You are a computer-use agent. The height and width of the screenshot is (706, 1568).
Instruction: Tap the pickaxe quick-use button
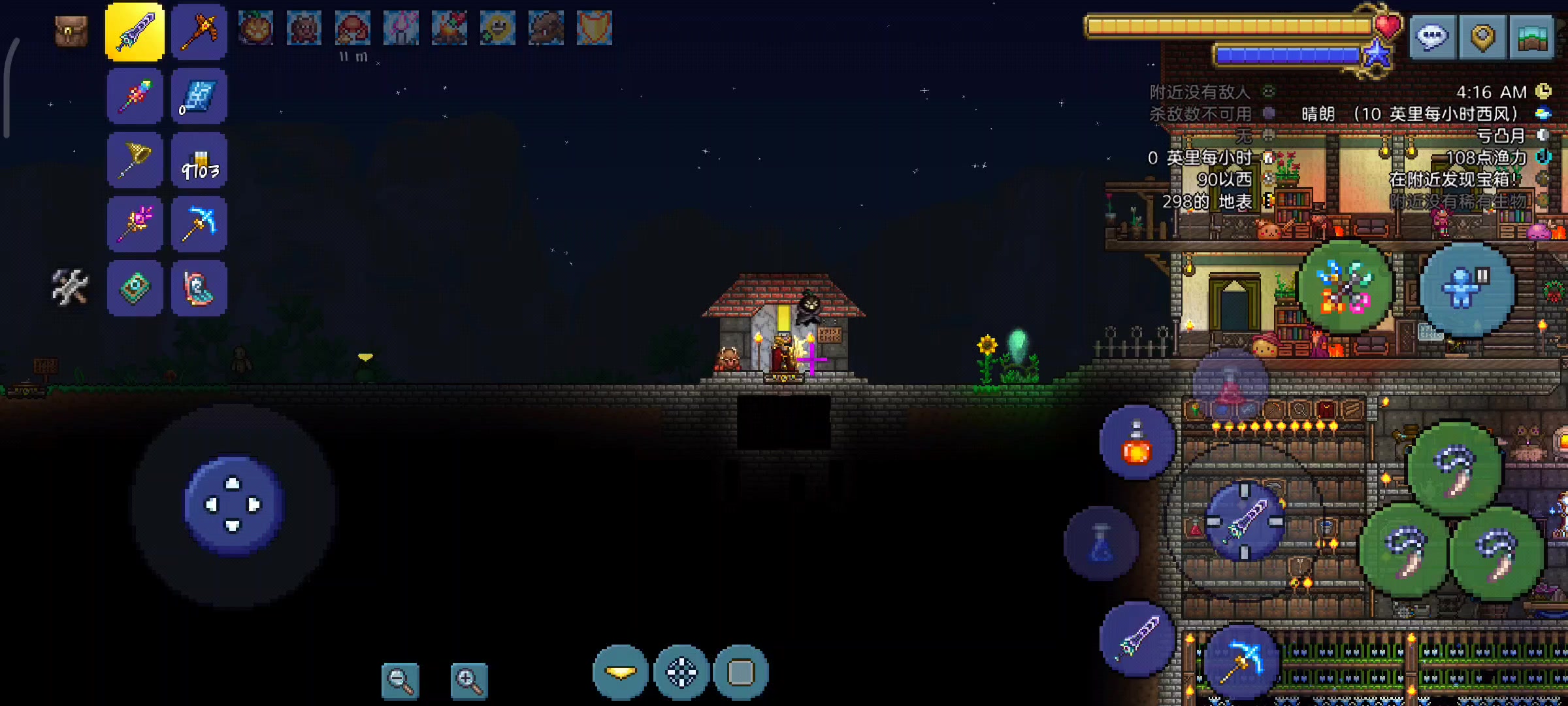[x=1241, y=662]
